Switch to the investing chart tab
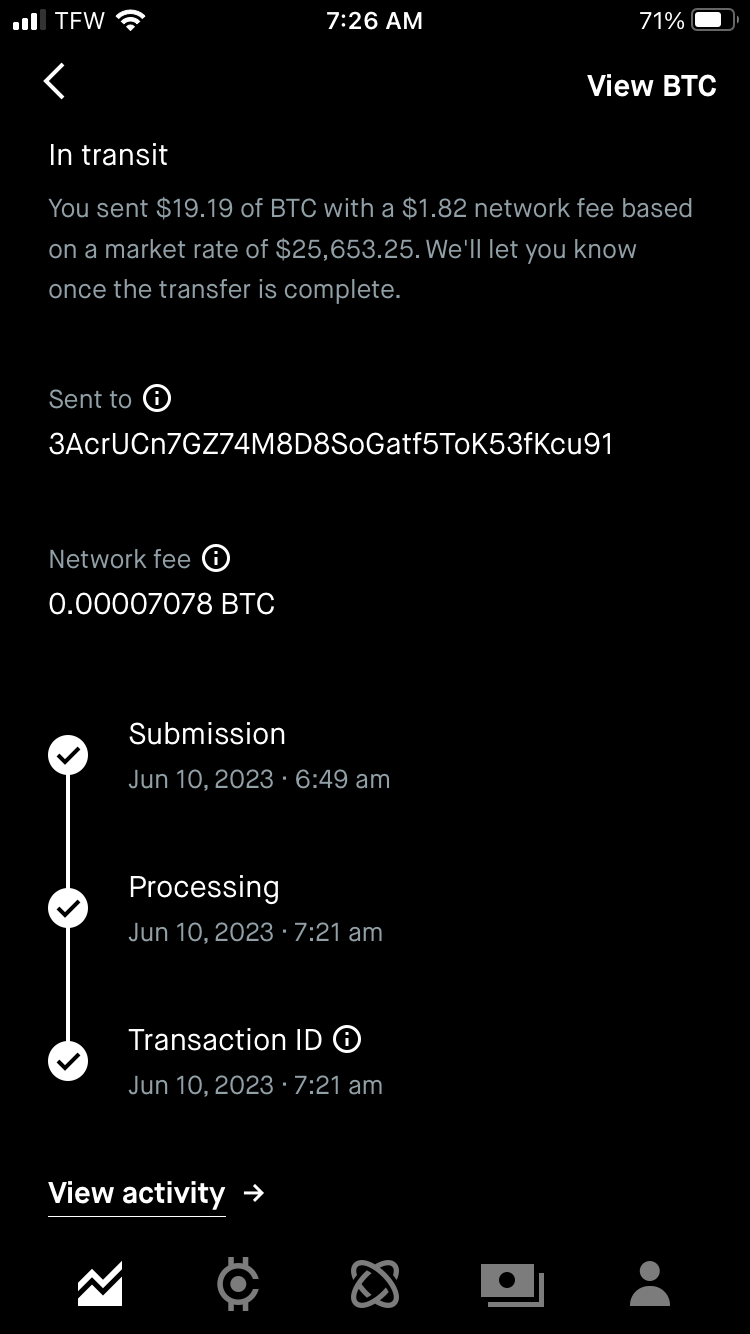750x1334 pixels. [100, 1284]
